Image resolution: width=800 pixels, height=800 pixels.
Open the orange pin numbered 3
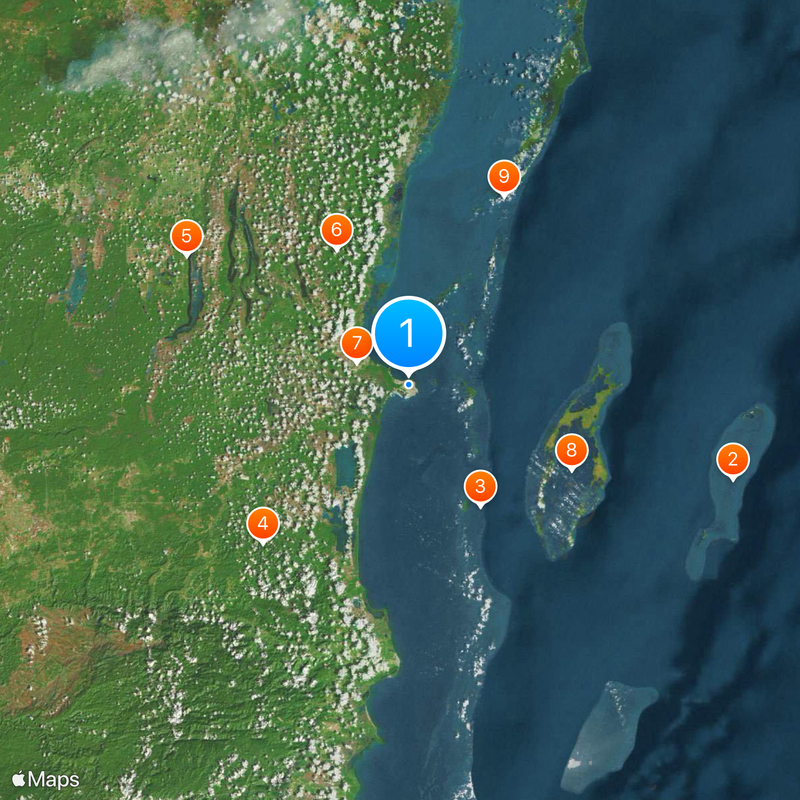pos(480,487)
